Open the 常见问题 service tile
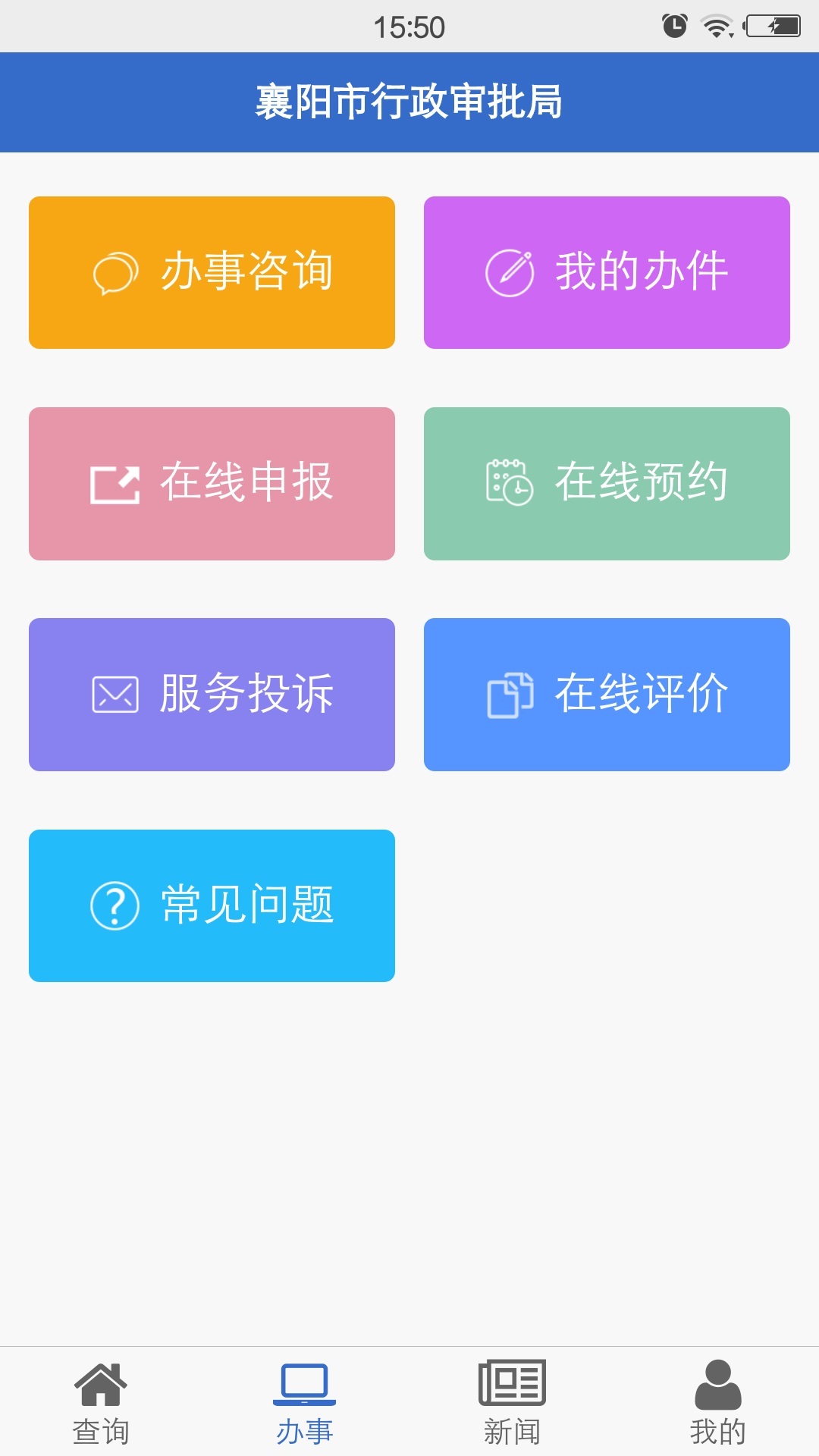The height and width of the screenshot is (1456, 819). [x=212, y=905]
